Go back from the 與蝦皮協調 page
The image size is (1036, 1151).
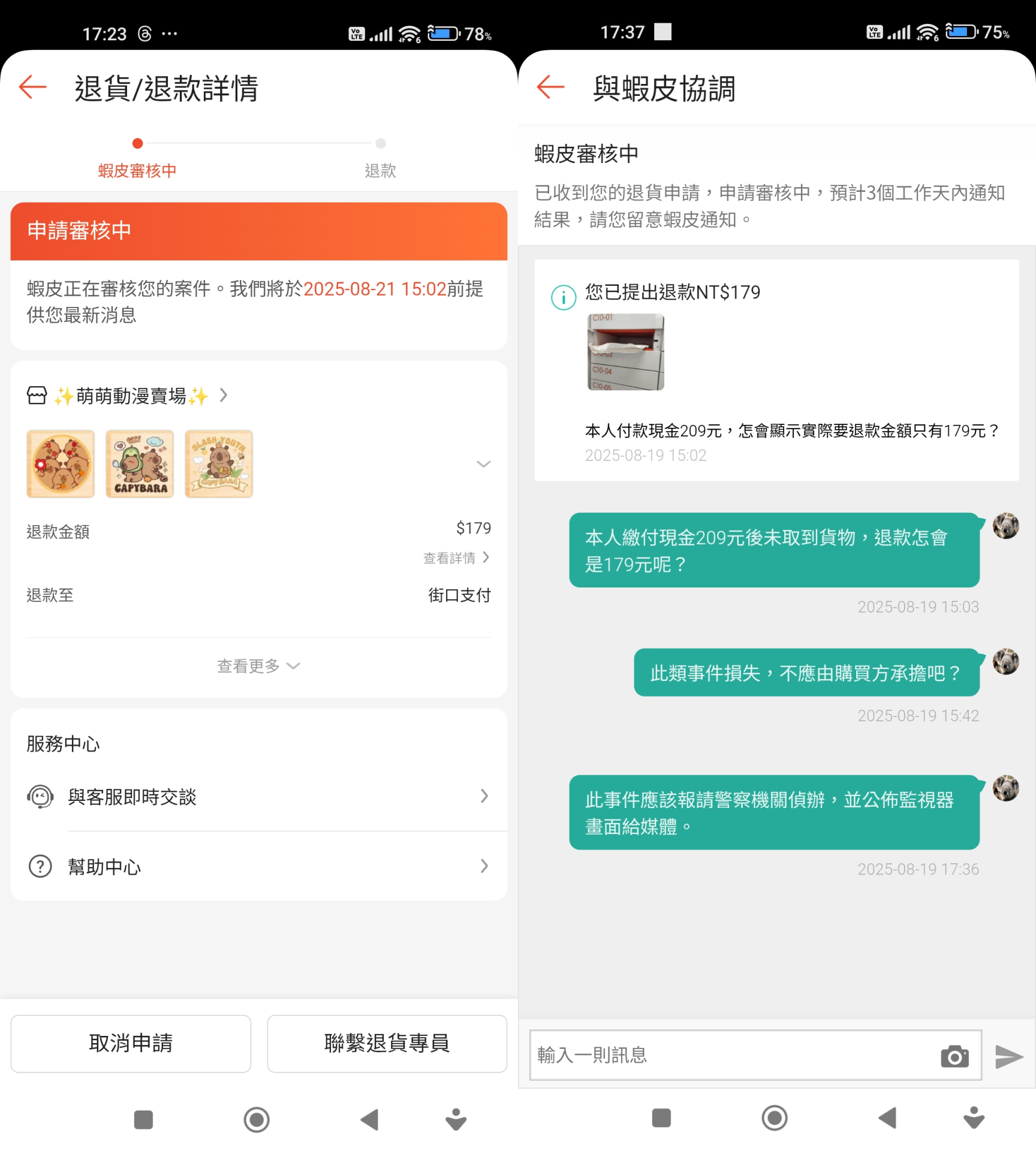point(550,88)
